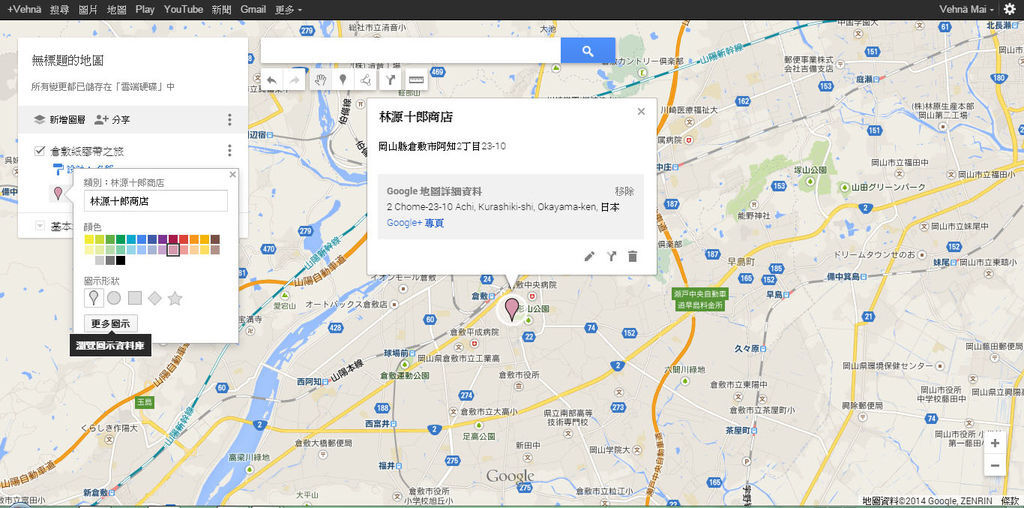The height and width of the screenshot is (508, 1024).
Task: Activate the measure distance ruler
Action: pyautogui.click(x=415, y=80)
